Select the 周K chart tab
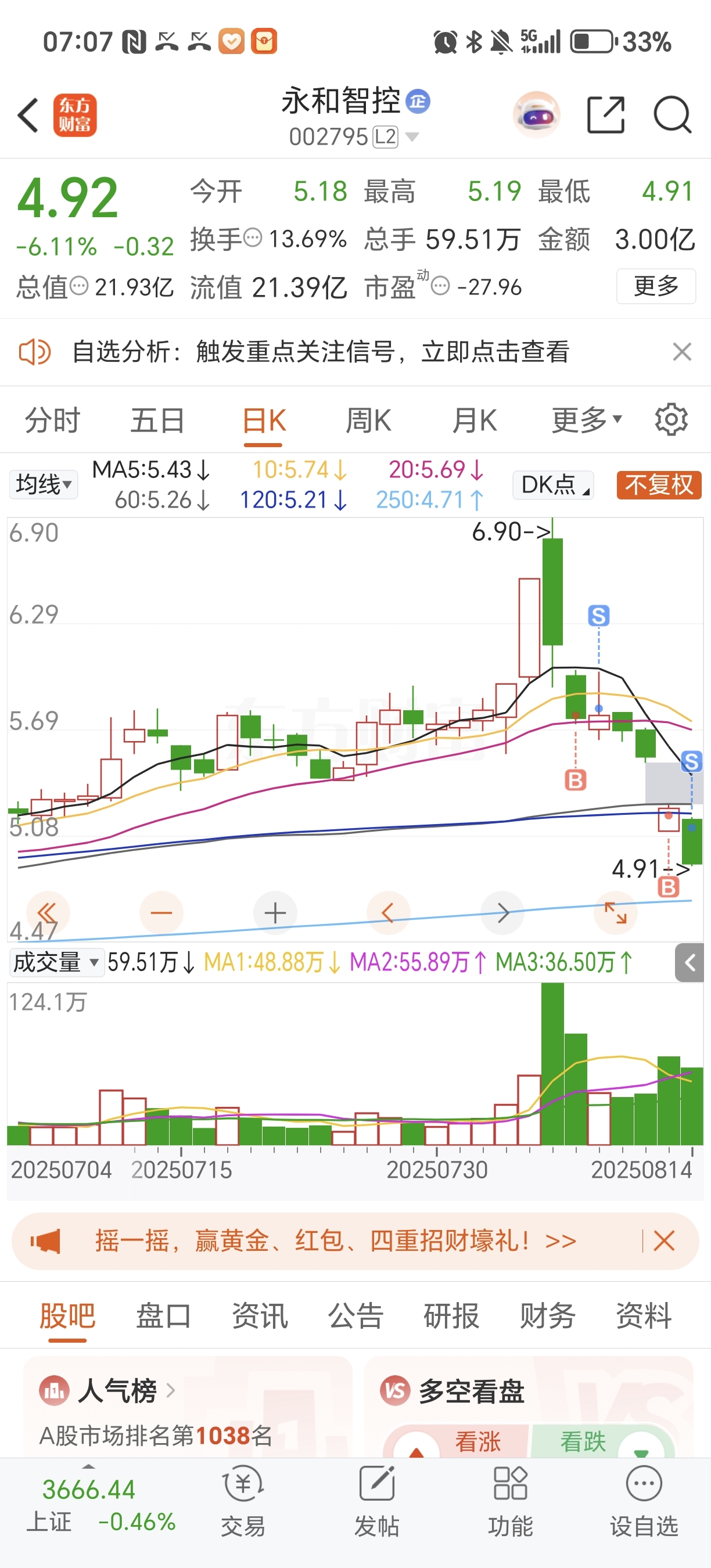This screenshot has width=711, height=1568. click(x=368, y=420)
